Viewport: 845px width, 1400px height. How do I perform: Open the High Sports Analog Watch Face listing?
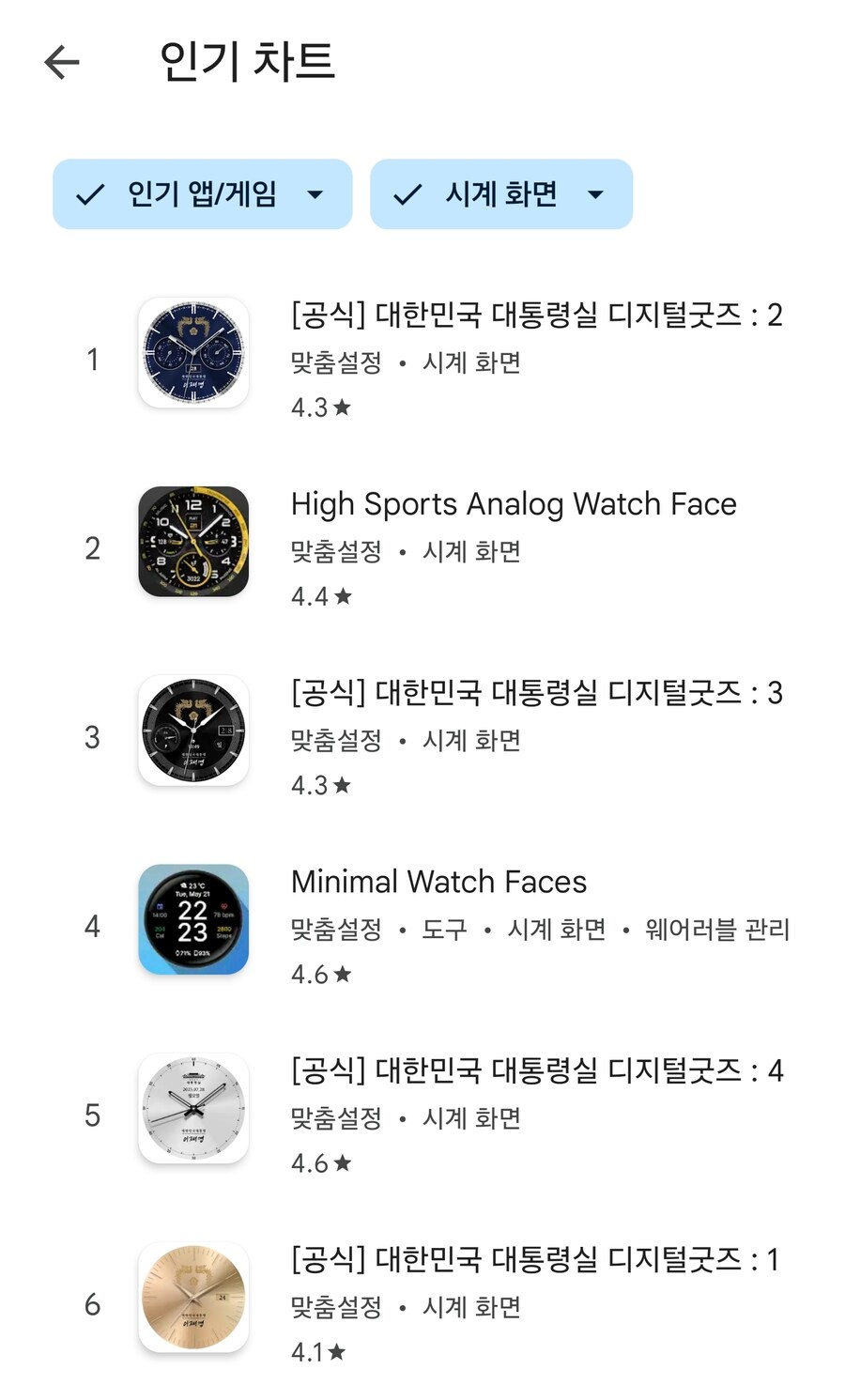(514, 504)
